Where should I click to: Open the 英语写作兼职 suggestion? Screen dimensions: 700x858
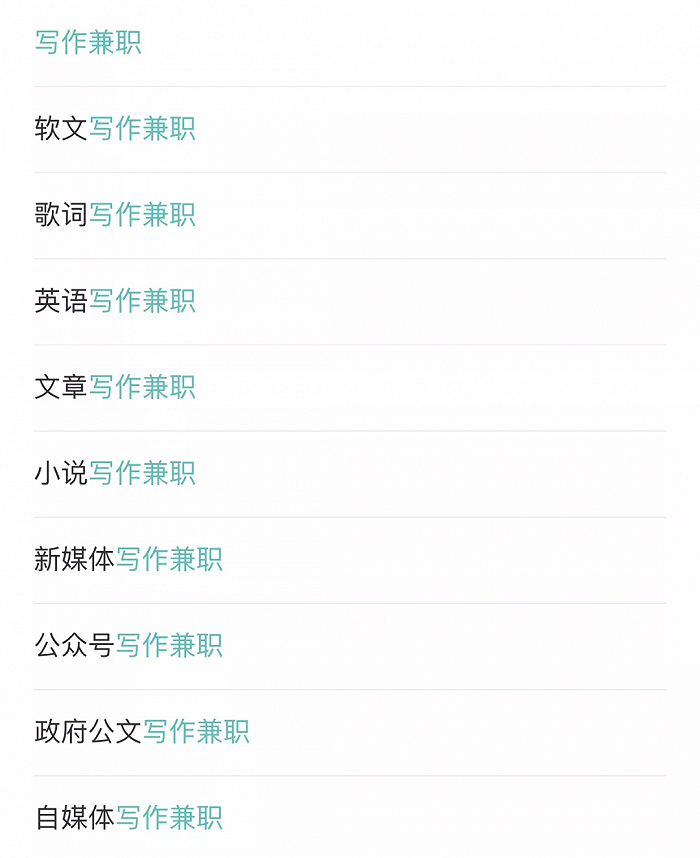(115, 301)
